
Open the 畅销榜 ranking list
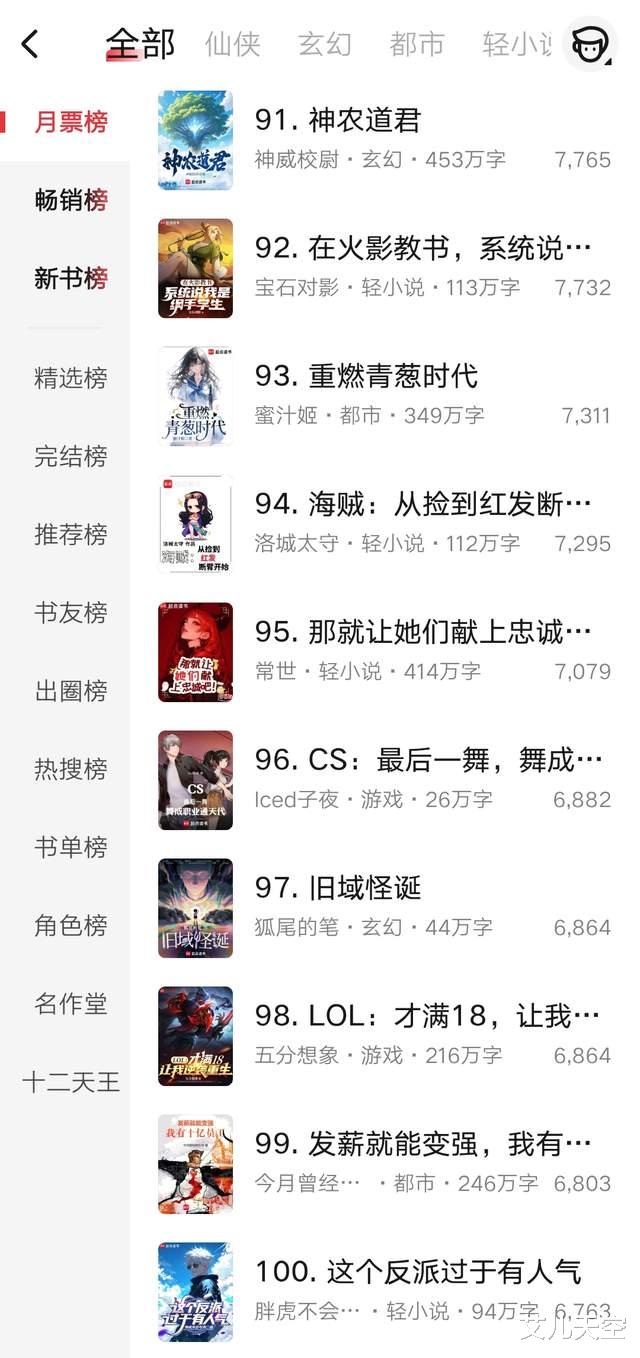(71, 200)
